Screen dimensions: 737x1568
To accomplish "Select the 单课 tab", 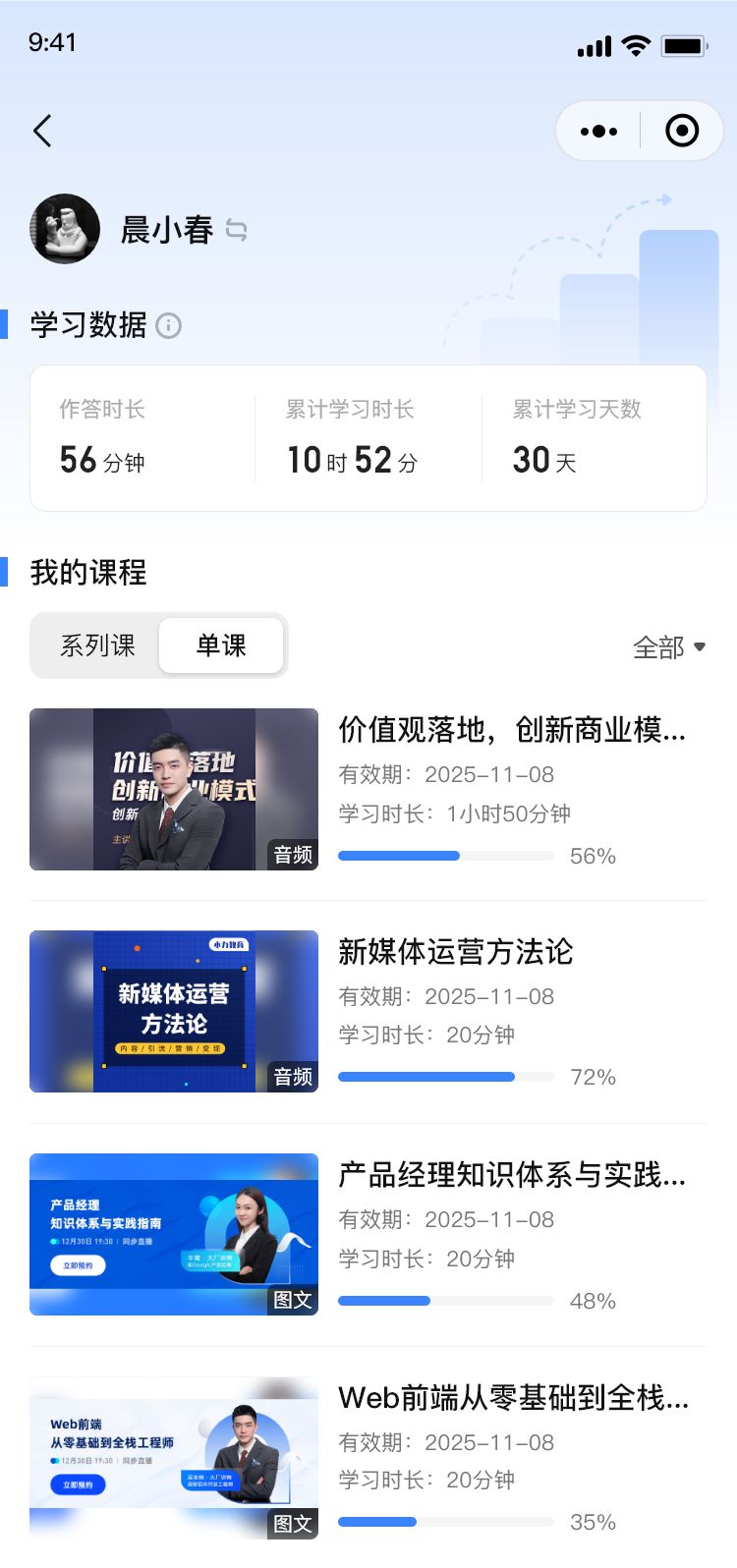I will (x=221, y=645).
